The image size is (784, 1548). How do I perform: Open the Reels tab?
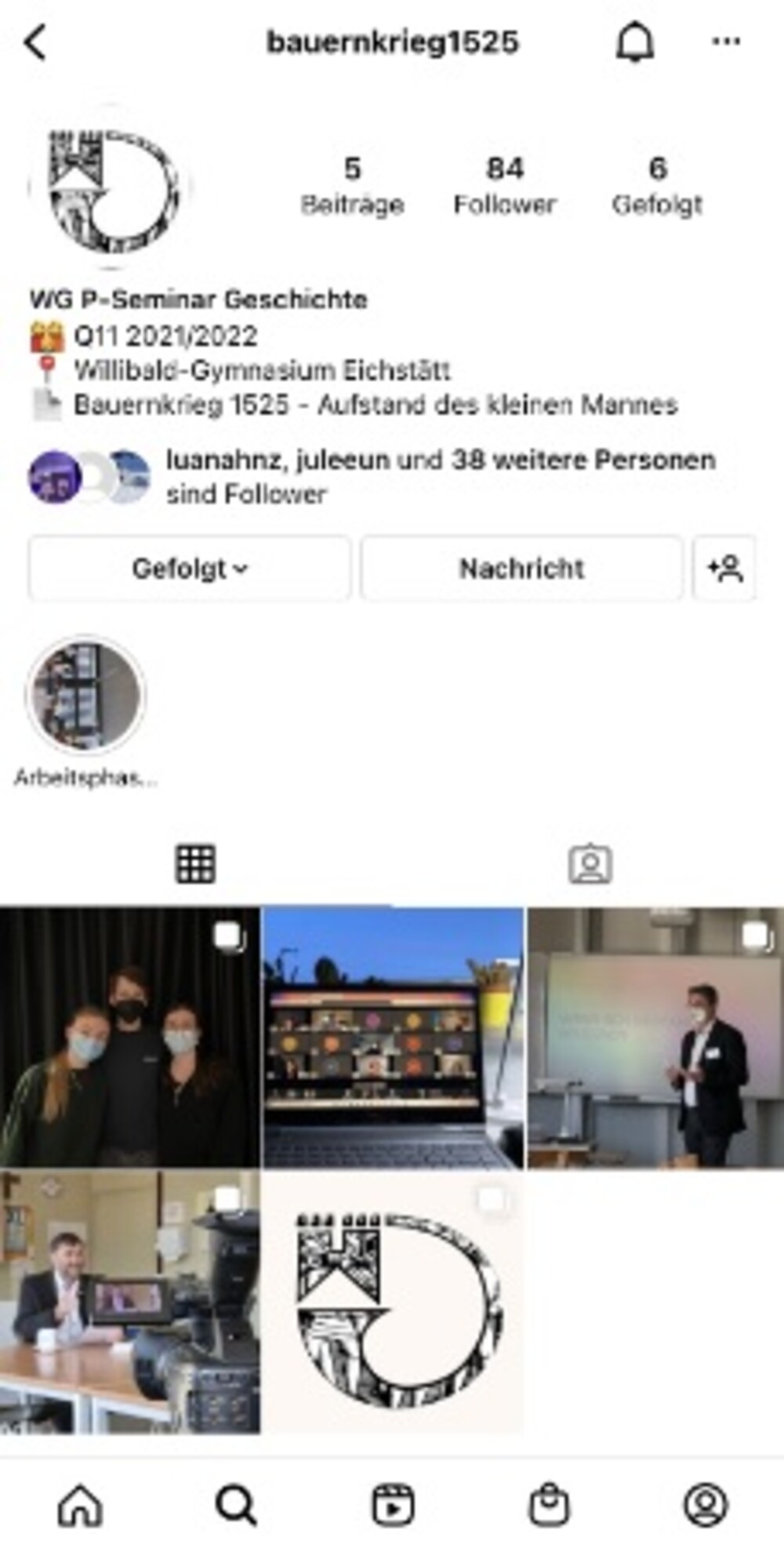click(x=392, y=1505)
